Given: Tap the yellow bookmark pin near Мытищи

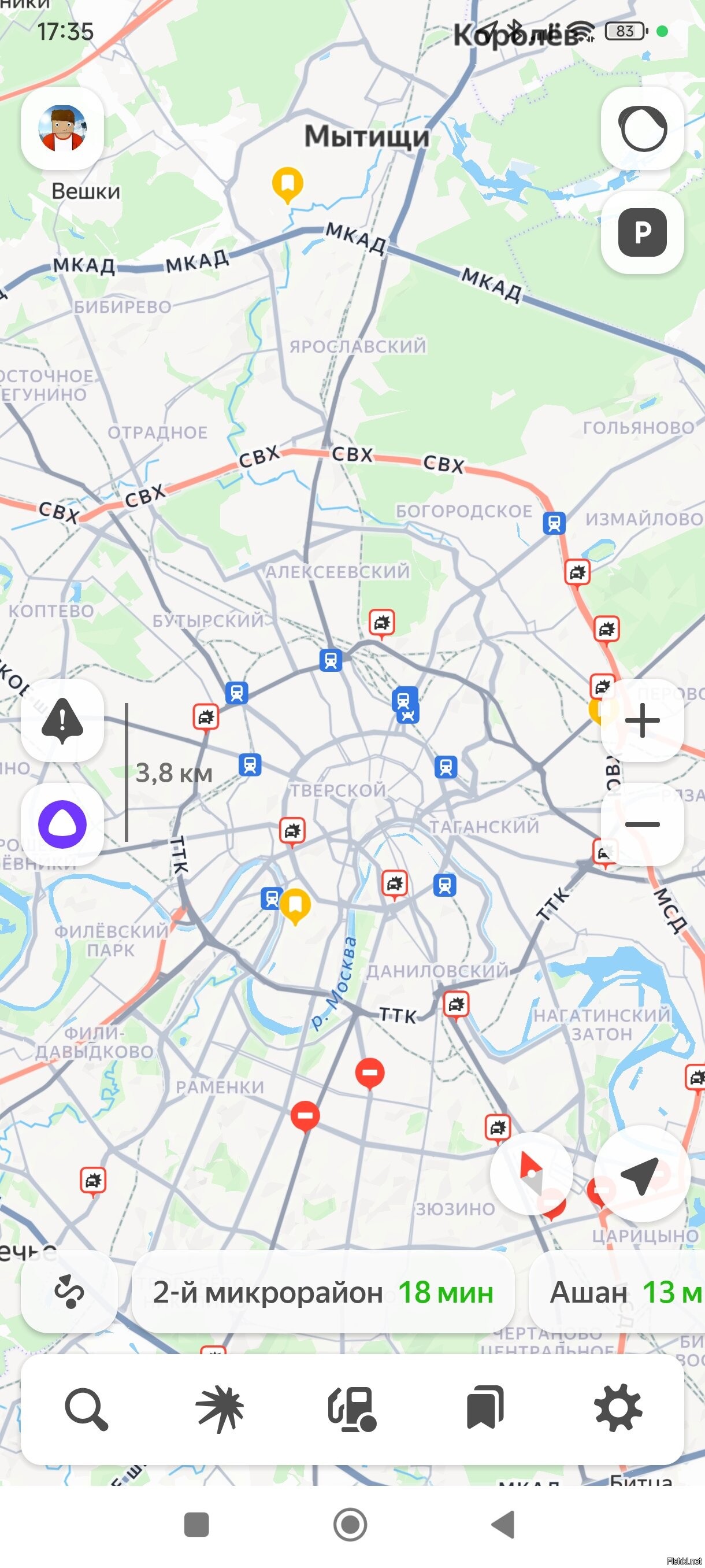Looking at the screenshot, I should (x=287, y=184).
